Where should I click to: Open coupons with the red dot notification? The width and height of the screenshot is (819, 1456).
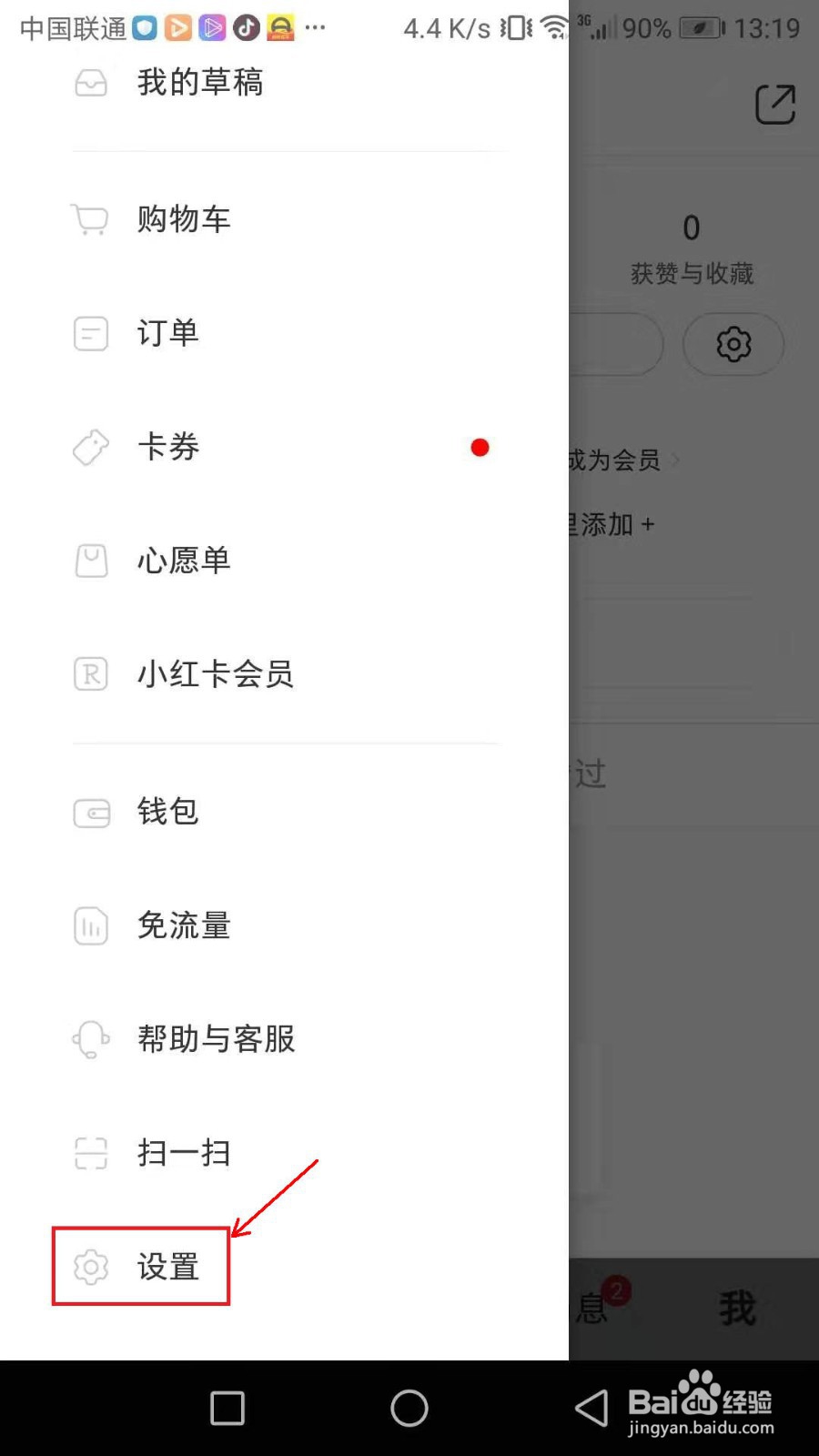[x=167, y=447]
